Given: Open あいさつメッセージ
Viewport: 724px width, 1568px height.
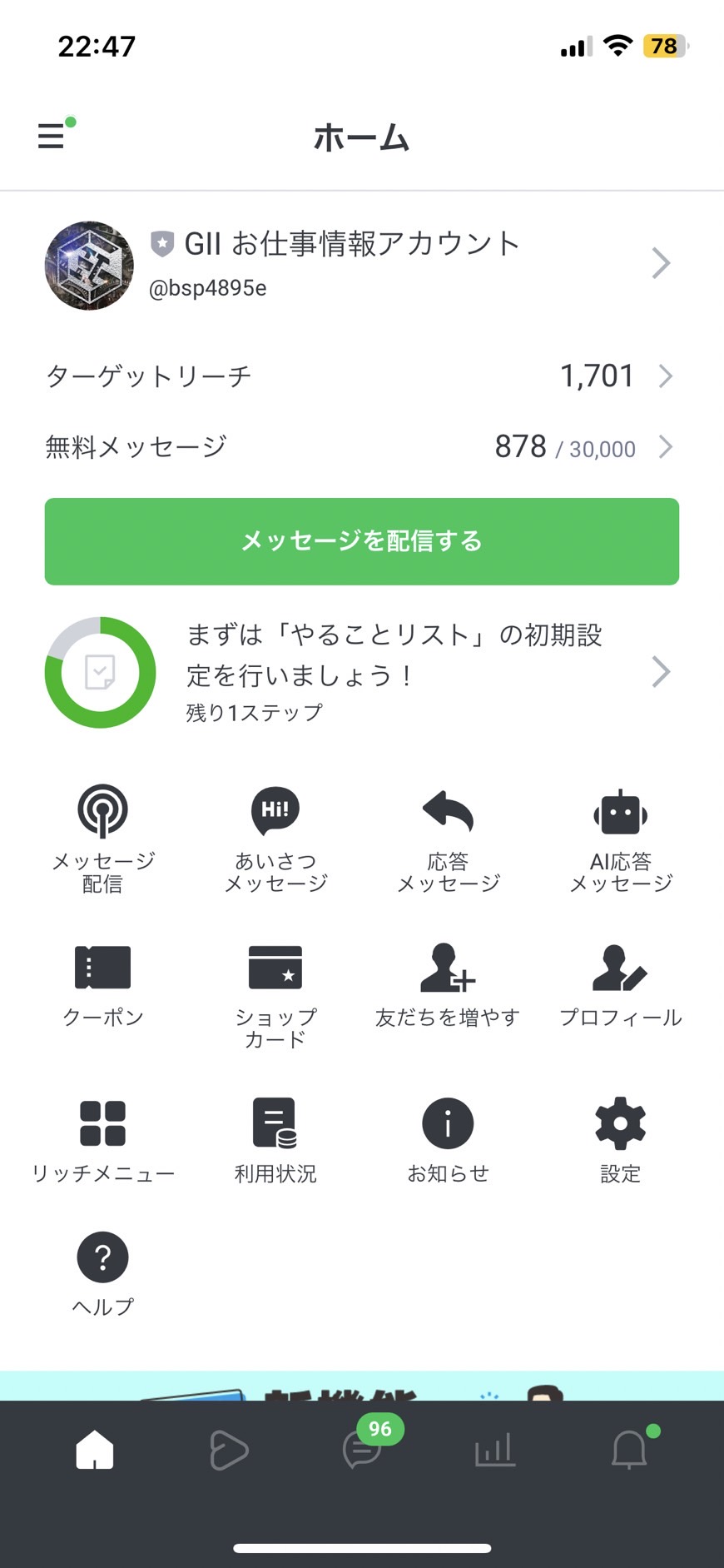Looking at the screenshot, I should (275, 839).
